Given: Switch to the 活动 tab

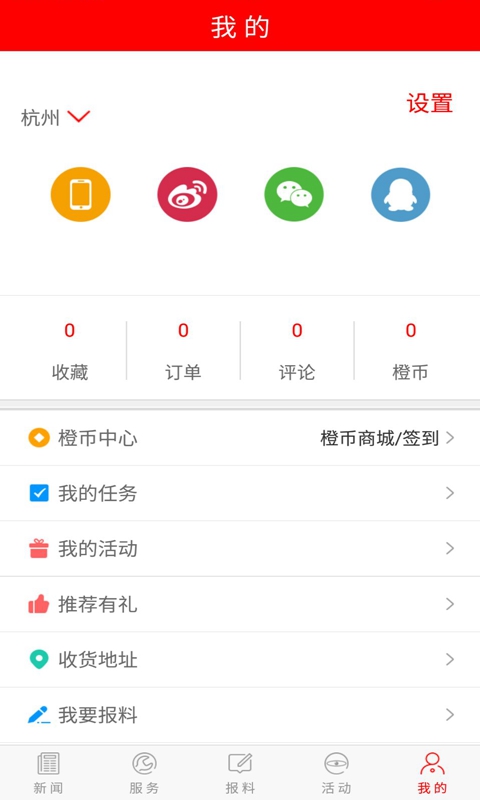Looking at the screenshot, I should (x=336, y=773).
